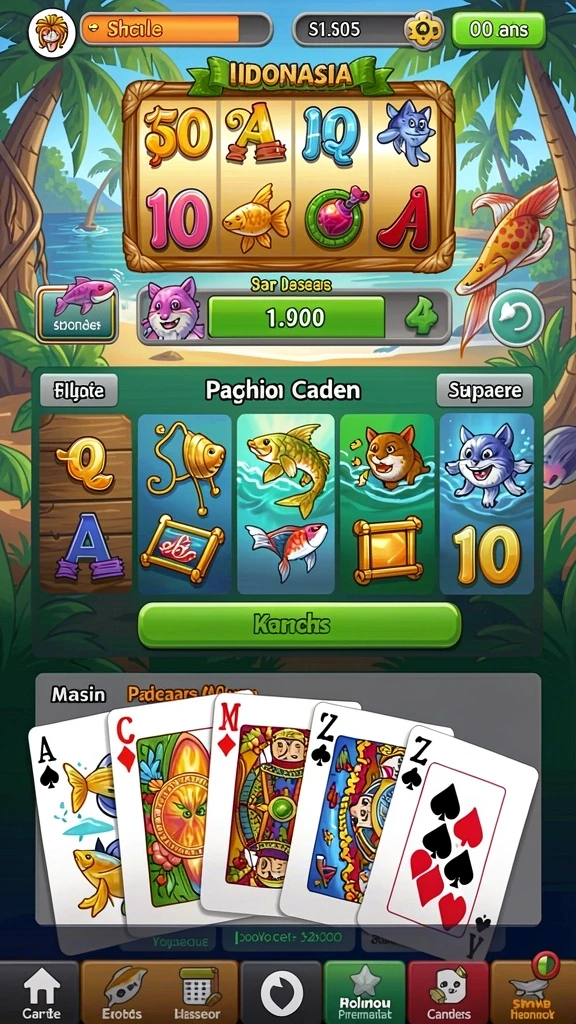Open the pink fish "sbondes" button
This screenshot has height=1024, width=576.
[76, 315]
